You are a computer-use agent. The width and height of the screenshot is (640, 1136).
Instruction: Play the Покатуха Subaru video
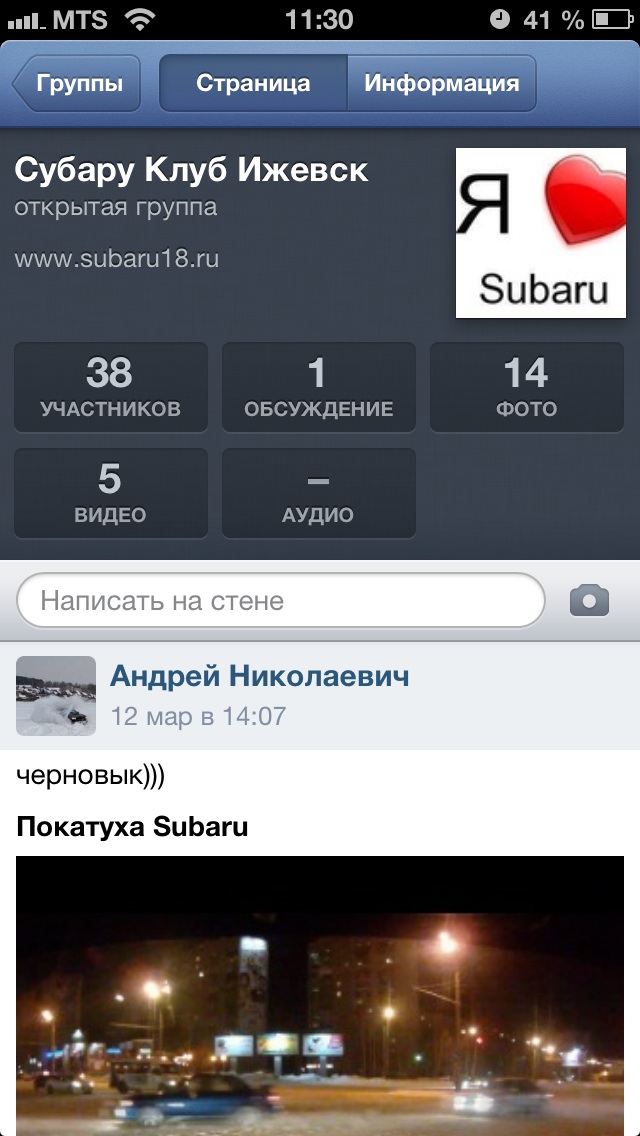click(x=320, y=995)
